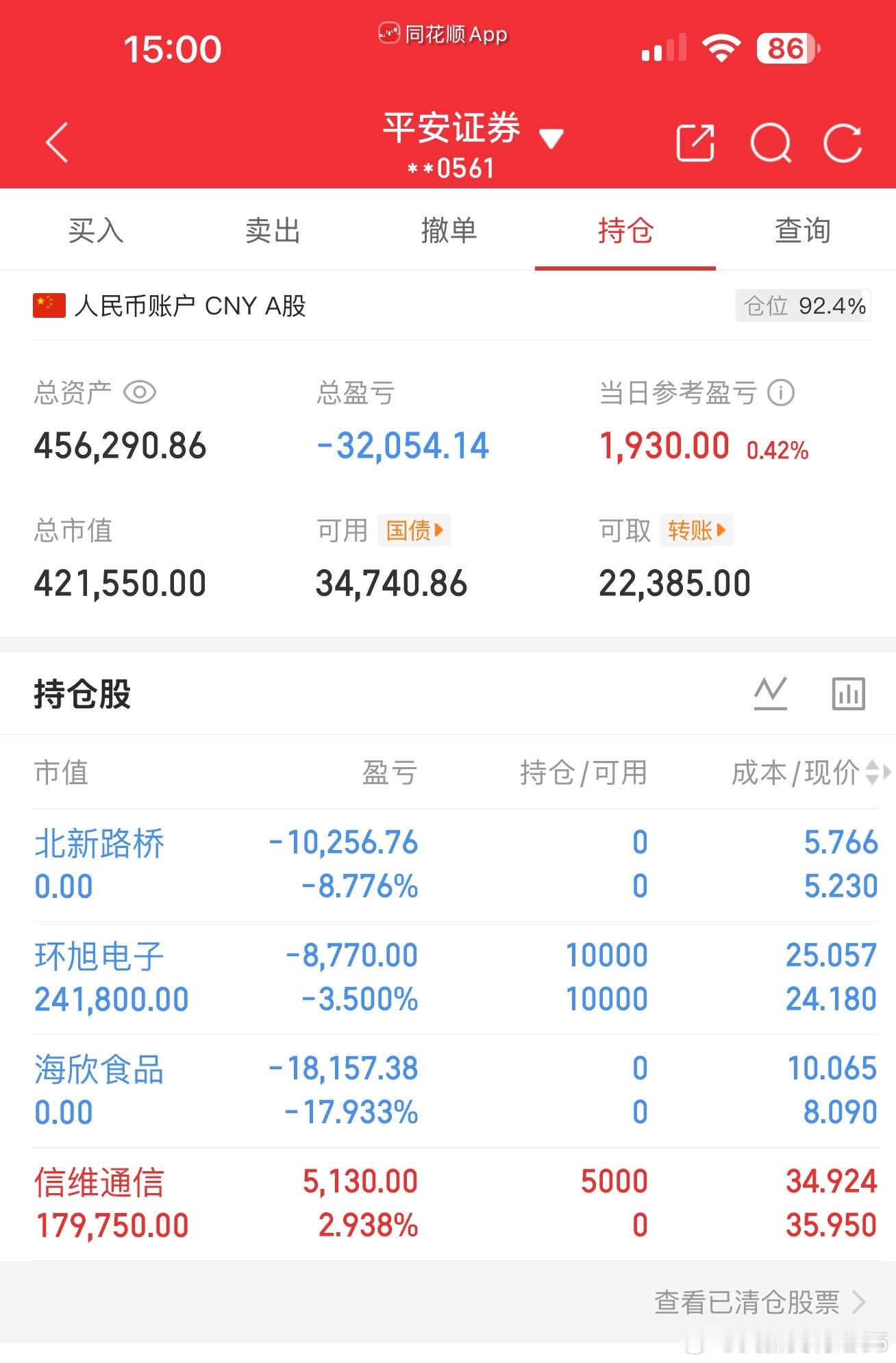Viewport: 896px width, 1363px height.
Task: Click the Wi-Fi status icon
Action: point(721,47)
